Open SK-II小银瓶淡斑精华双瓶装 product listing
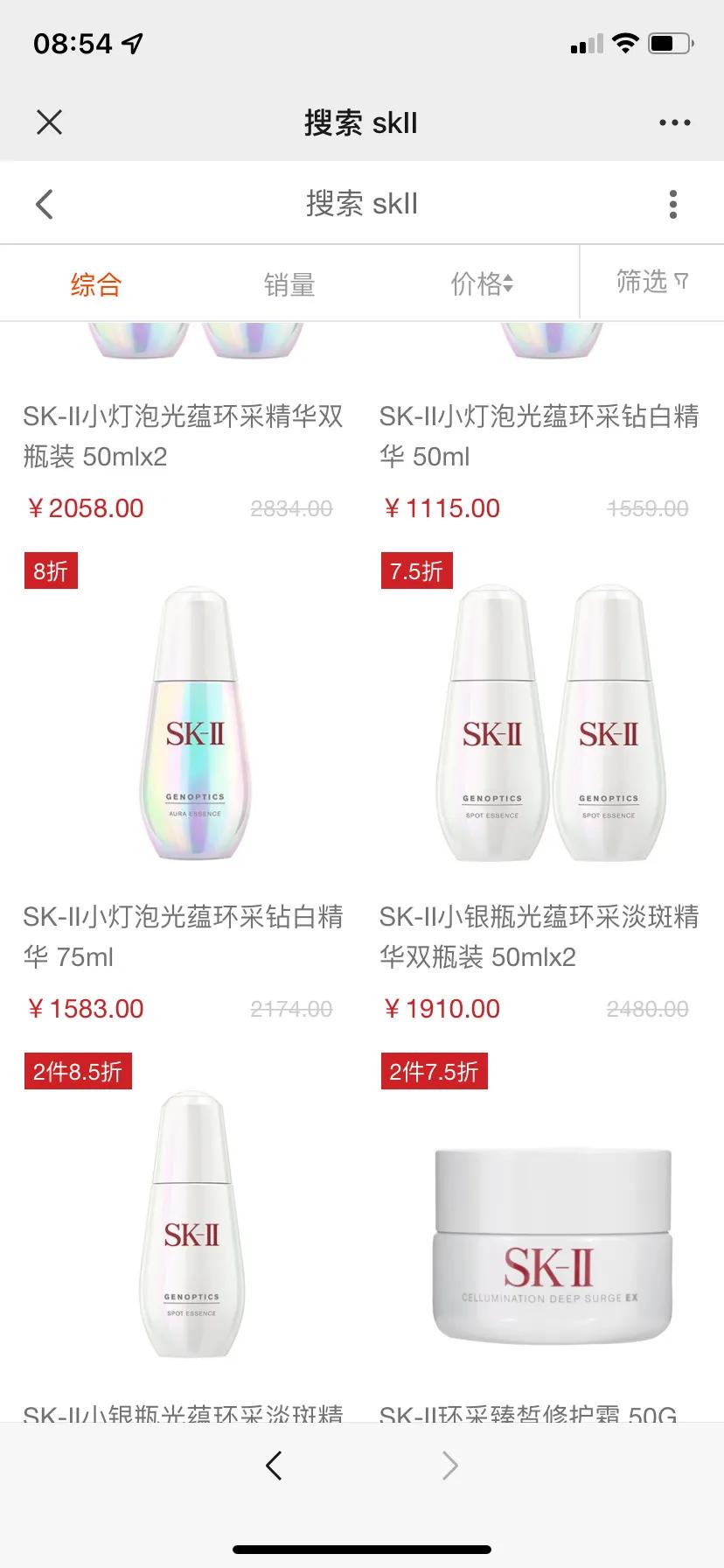Viewport: 724px width, 1568px height. tap(536, 938)
